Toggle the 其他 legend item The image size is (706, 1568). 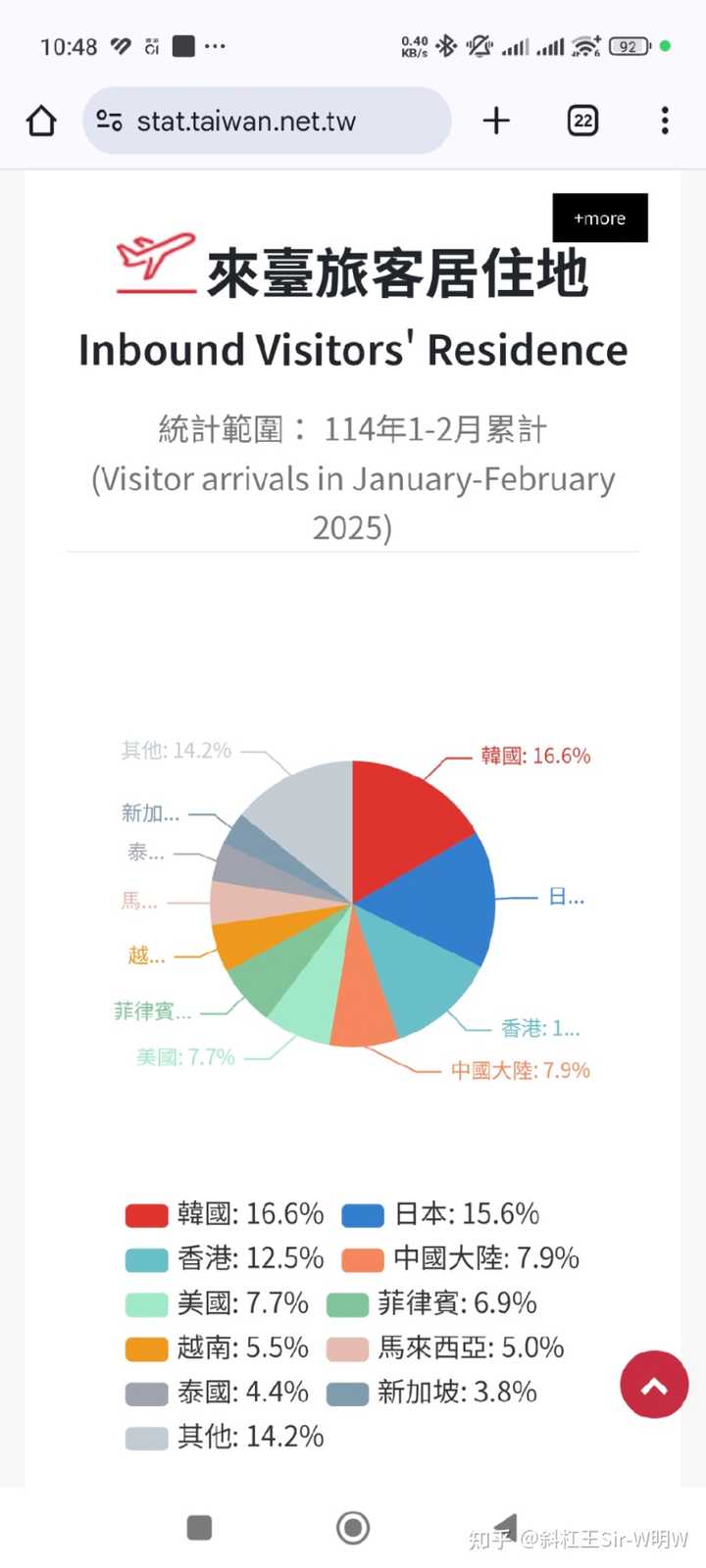pos(225,1437)
